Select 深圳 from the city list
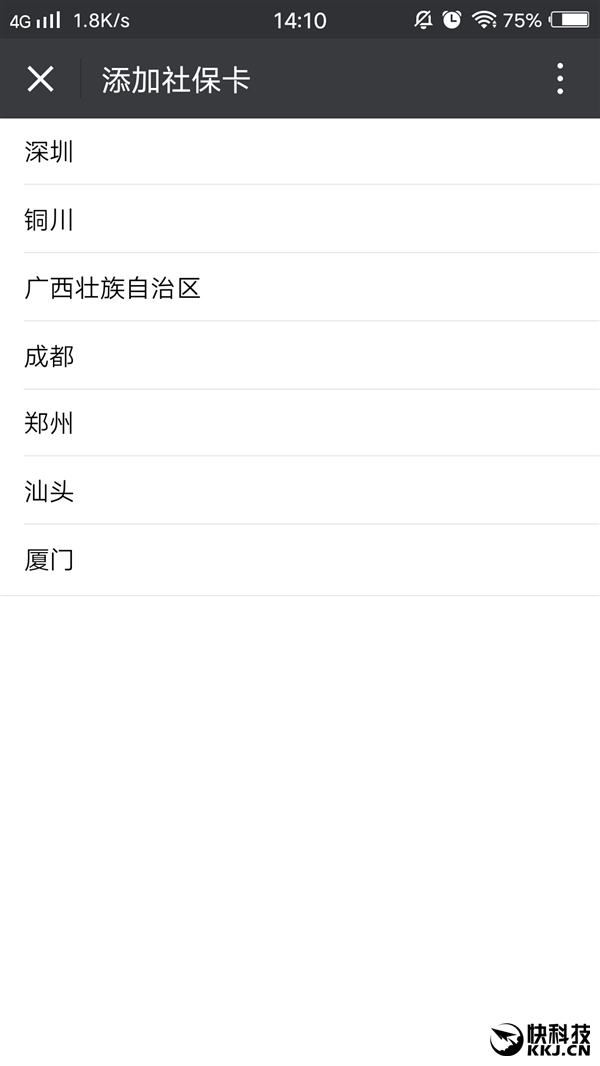Screen dimensions: 600x1066 tap(300, 151)
